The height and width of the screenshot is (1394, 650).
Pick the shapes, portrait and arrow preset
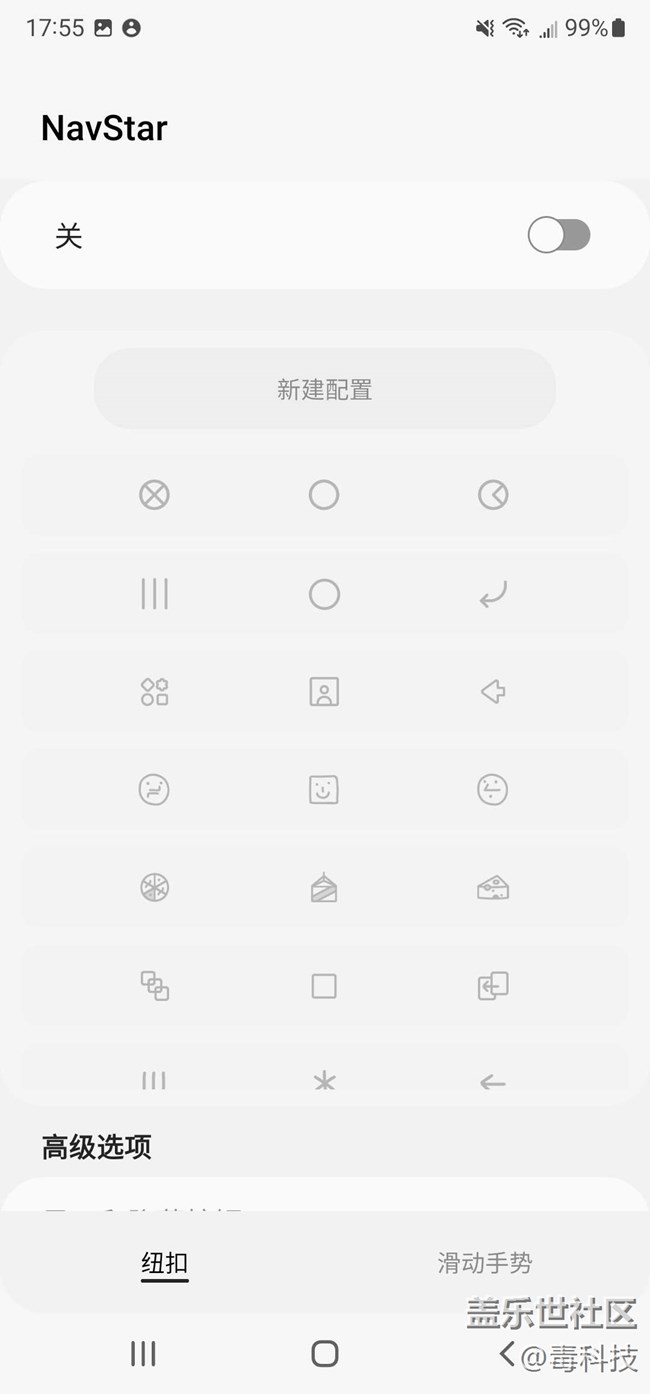[x=324, y=692]
